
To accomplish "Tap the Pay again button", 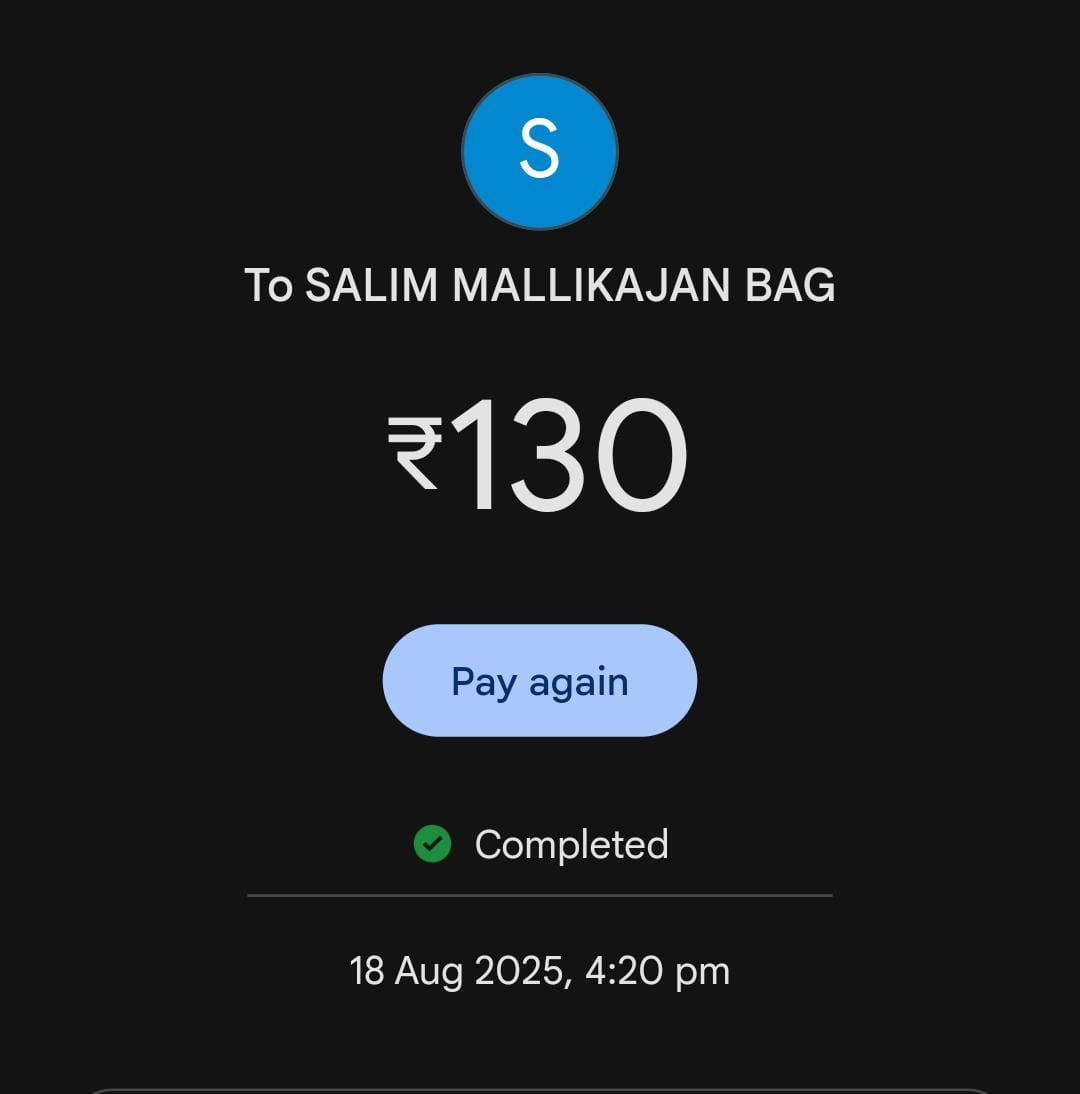I will pos(539,681).
